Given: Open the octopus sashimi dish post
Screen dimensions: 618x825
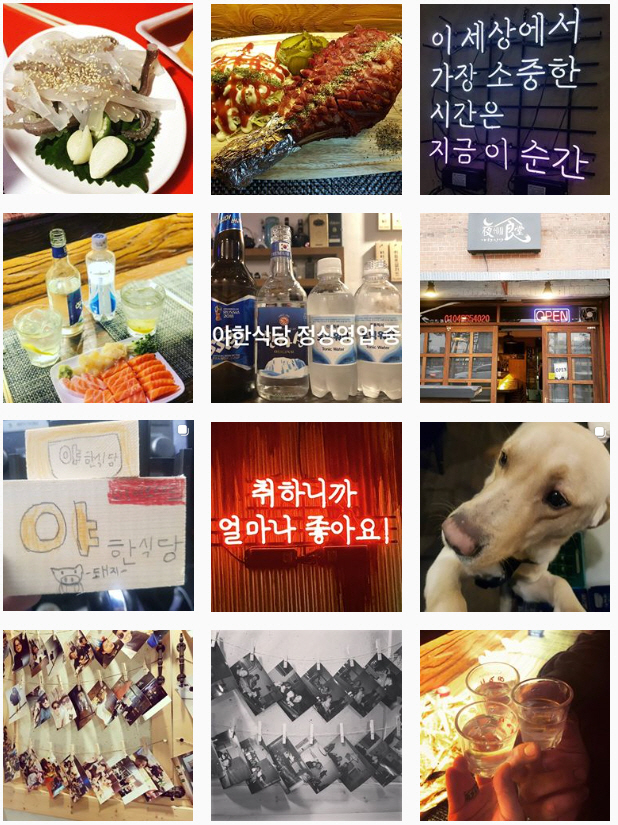Looking at the screenshot, I should (x=98, y=99).
